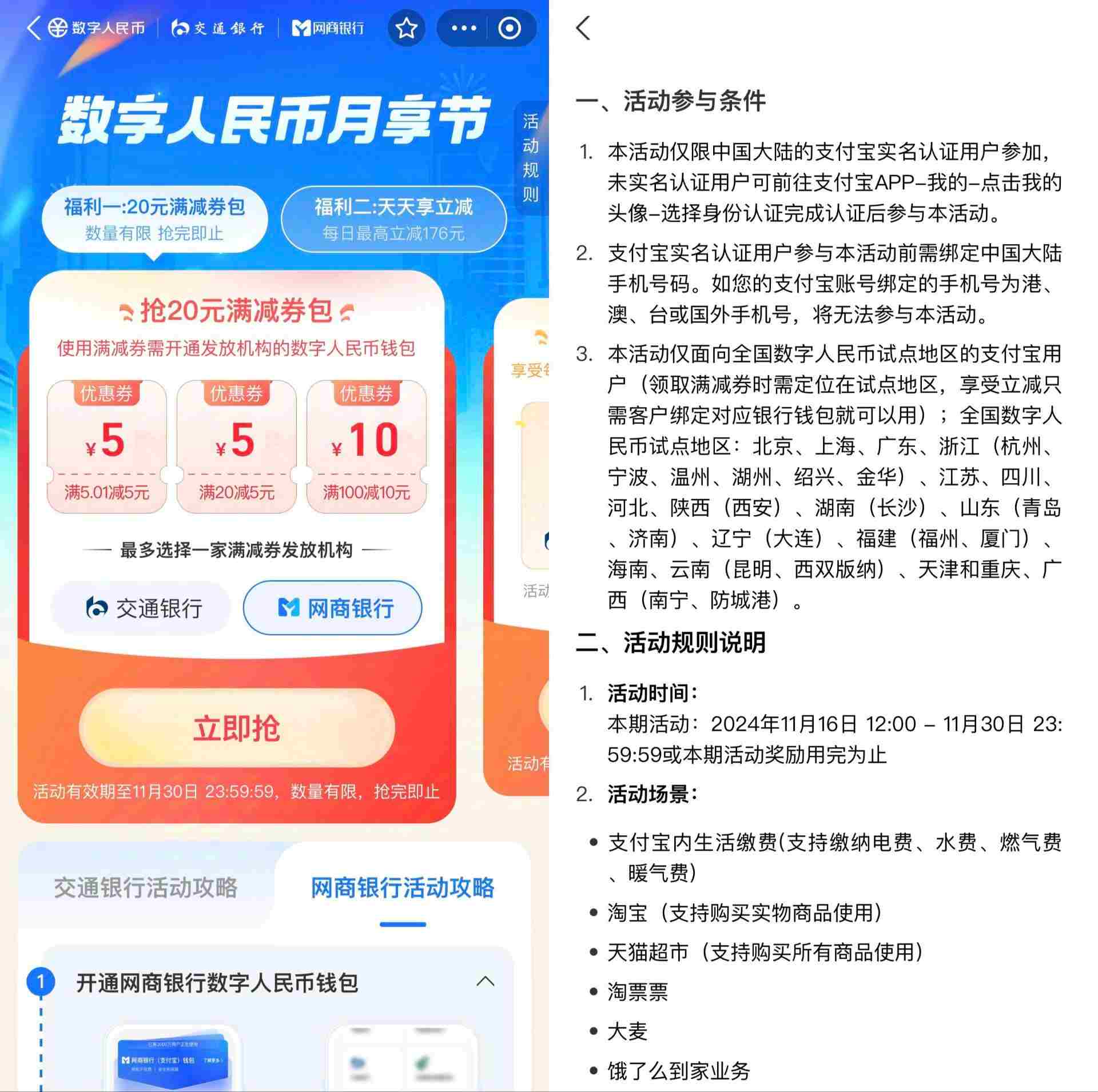Choose 网商银行 as the coupon issuer
1098x1092 pixels.
[333, 608]
